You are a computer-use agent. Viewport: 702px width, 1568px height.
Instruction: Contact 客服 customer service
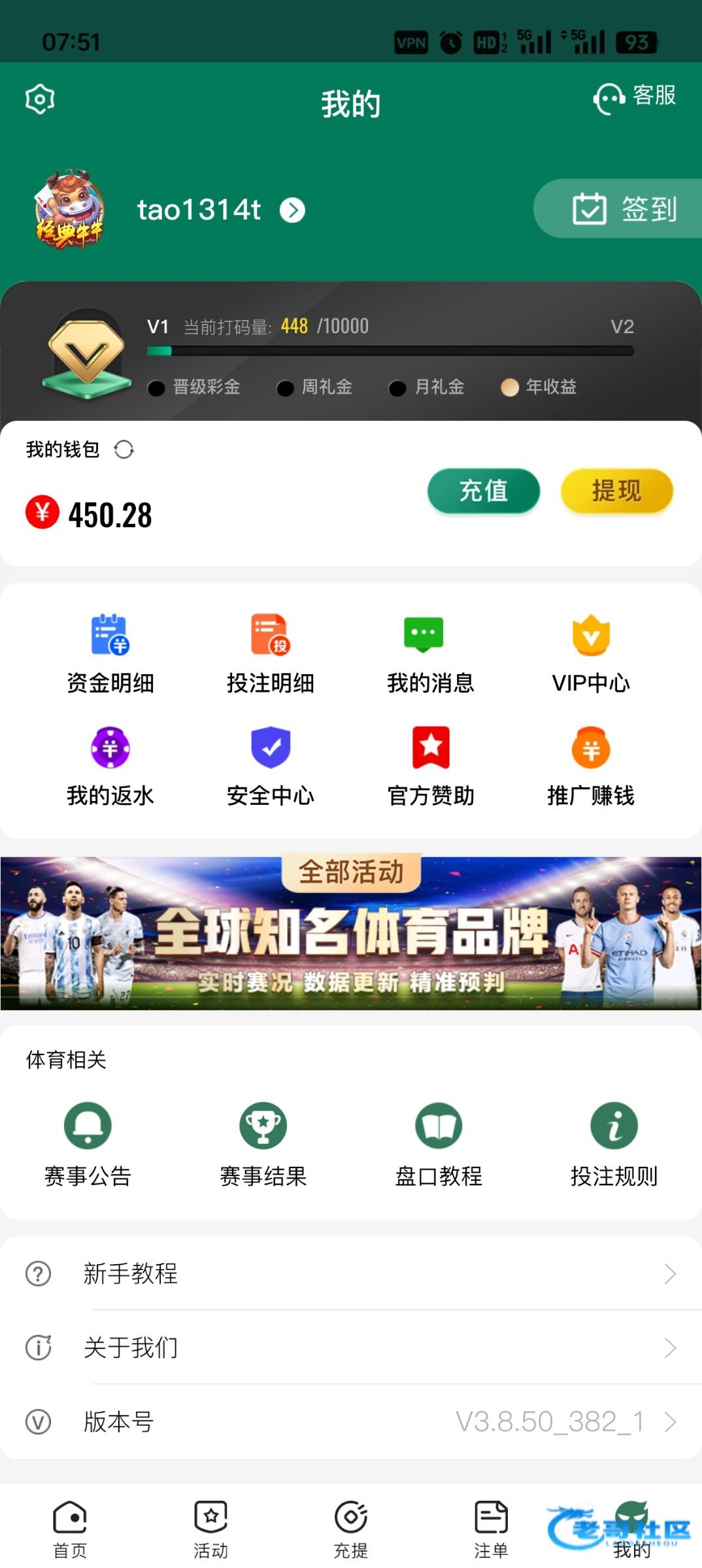point(634,97)
